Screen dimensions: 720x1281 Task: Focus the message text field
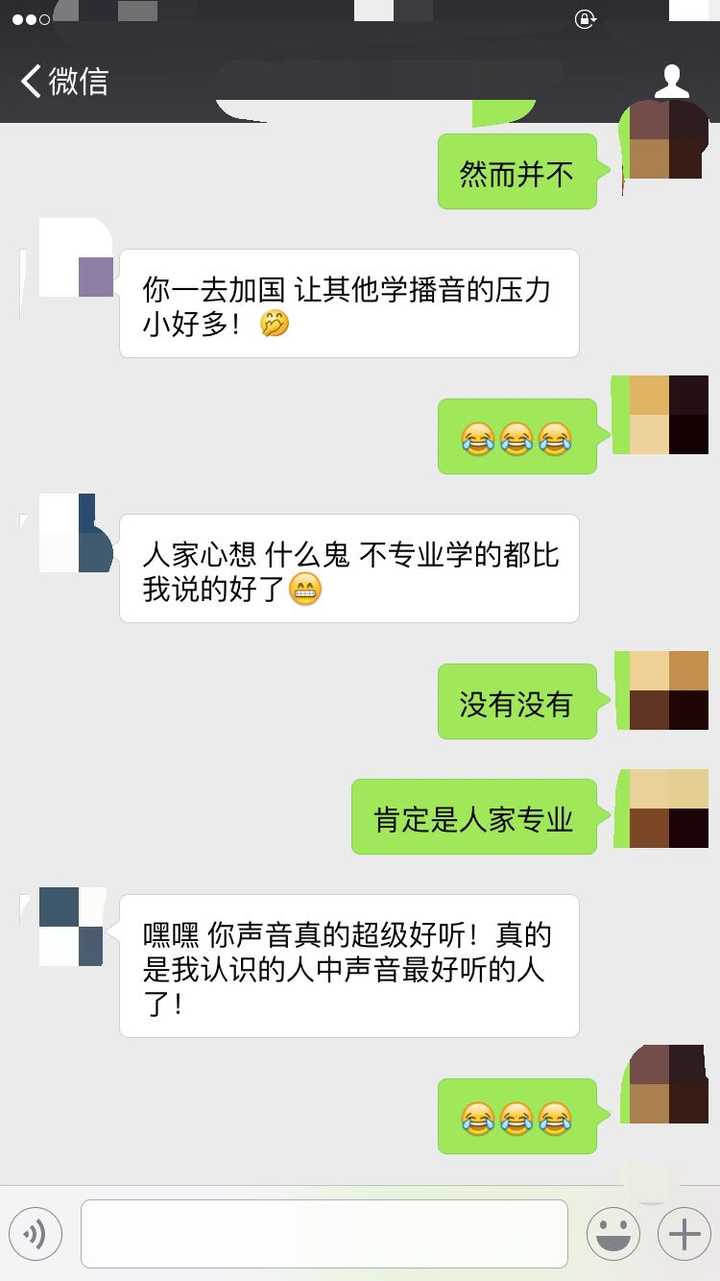(x=324, y=1234)
